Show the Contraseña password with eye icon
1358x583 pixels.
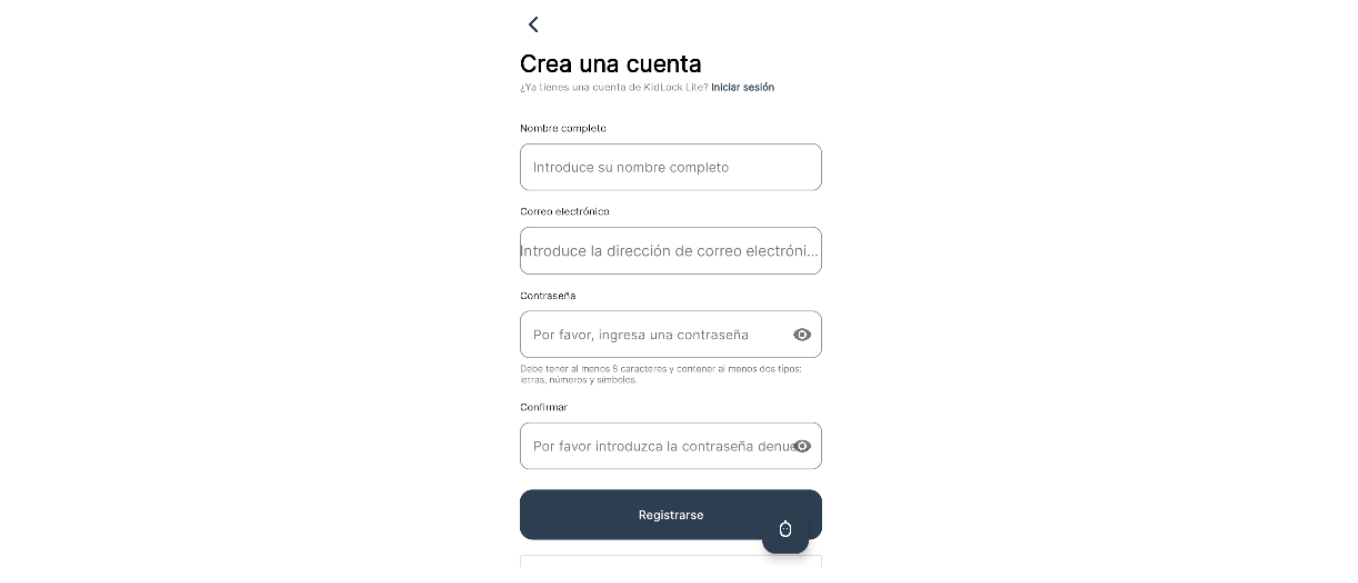coord(802,335)
